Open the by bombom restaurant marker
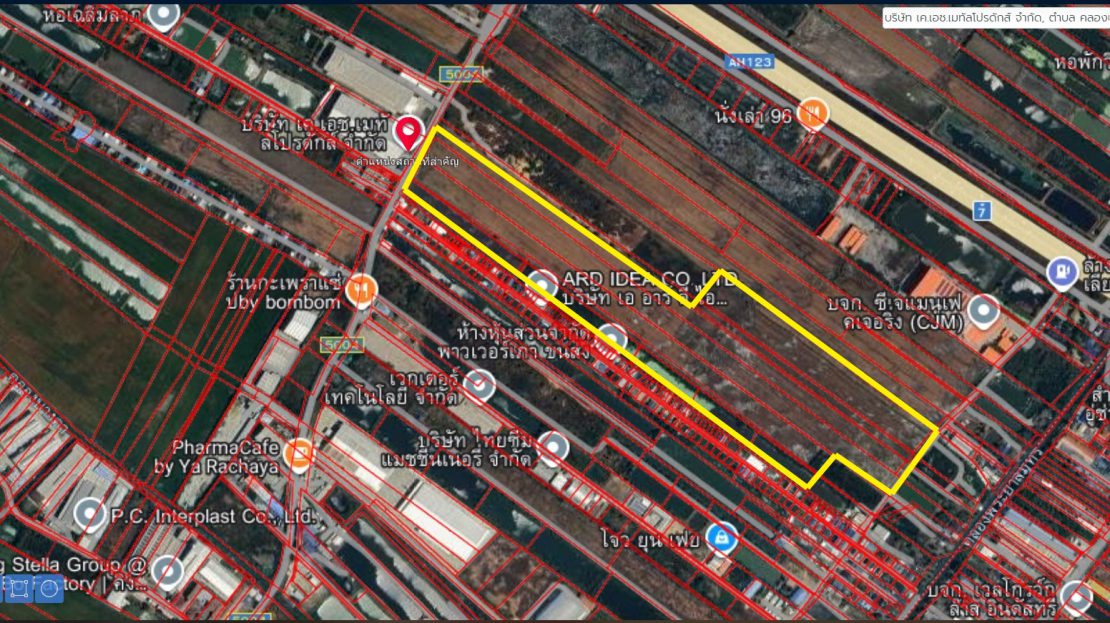 pyautogui.click(x=361, y=289)
